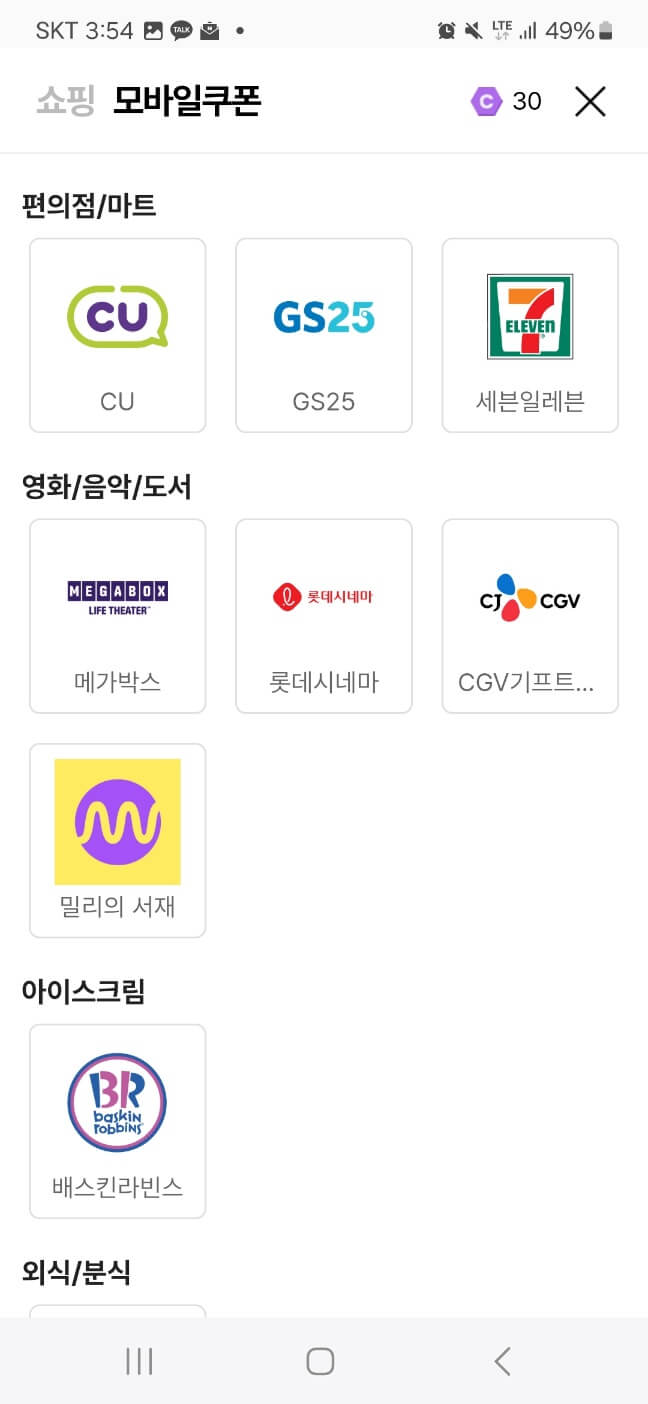Show recent apps from navigation bar
Image resolution: width=648 pixels, height=1404 pixels.
(139, 1361)
